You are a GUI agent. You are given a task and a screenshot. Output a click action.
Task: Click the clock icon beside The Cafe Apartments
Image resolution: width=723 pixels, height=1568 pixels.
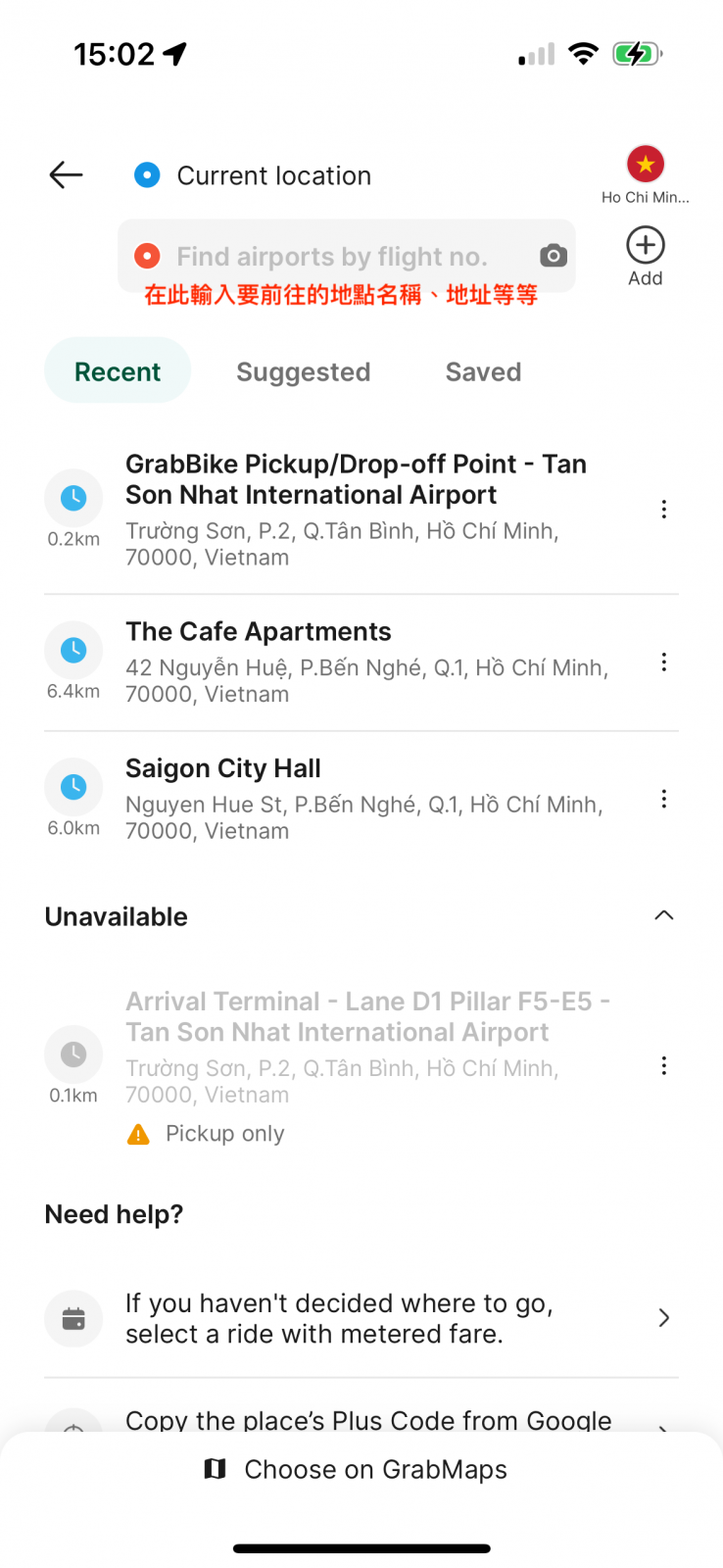[73, 650]
